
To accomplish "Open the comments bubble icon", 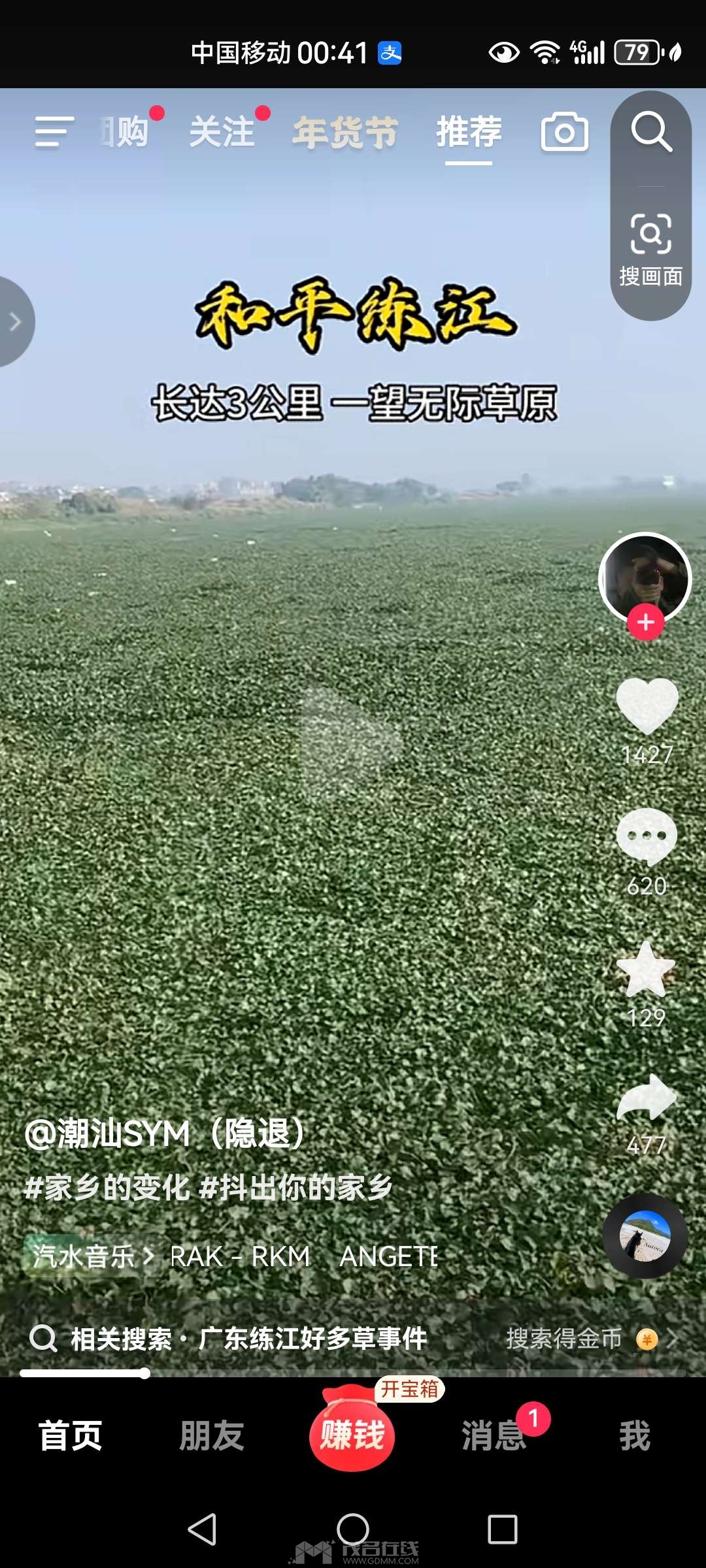I will point(647,838).
